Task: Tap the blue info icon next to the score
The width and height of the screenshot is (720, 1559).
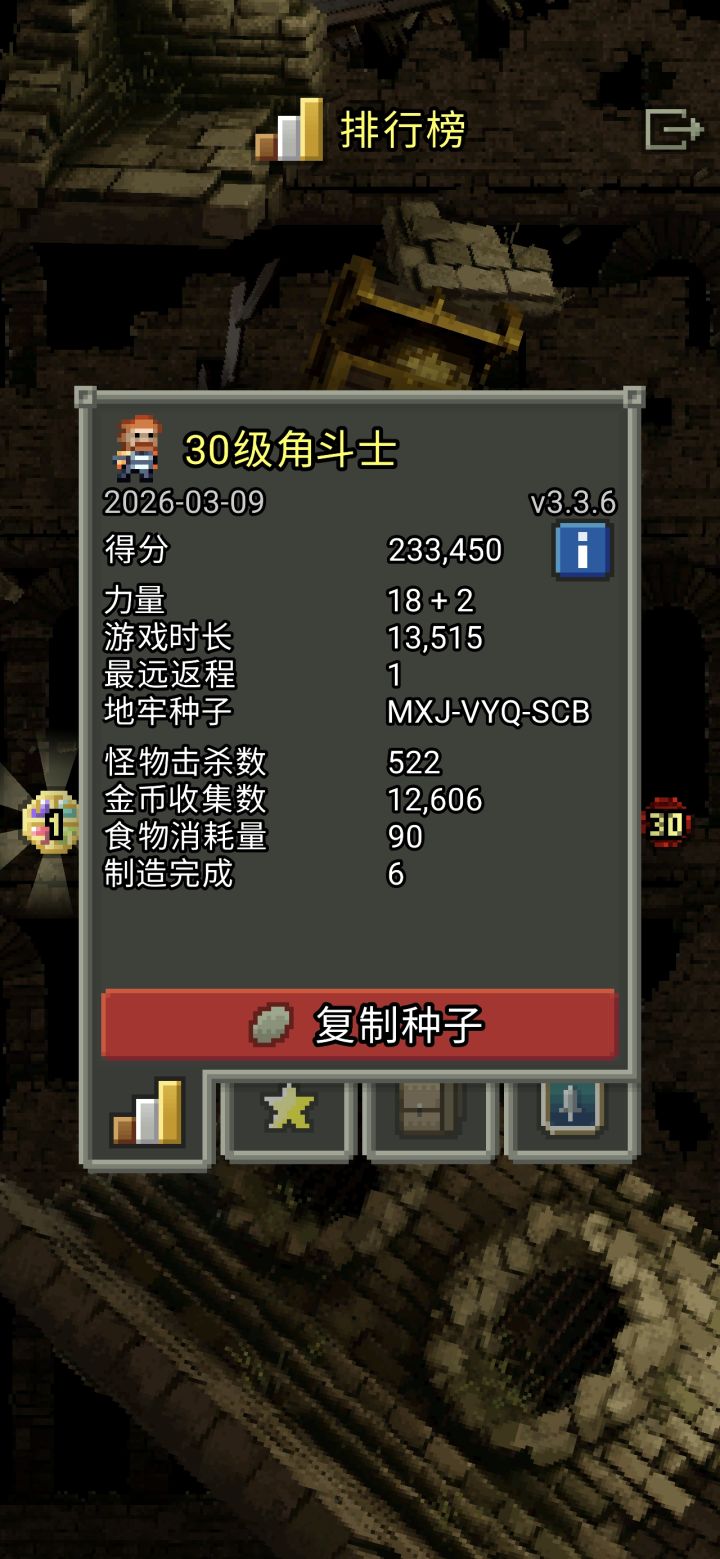Action: (x=581, y=551)
